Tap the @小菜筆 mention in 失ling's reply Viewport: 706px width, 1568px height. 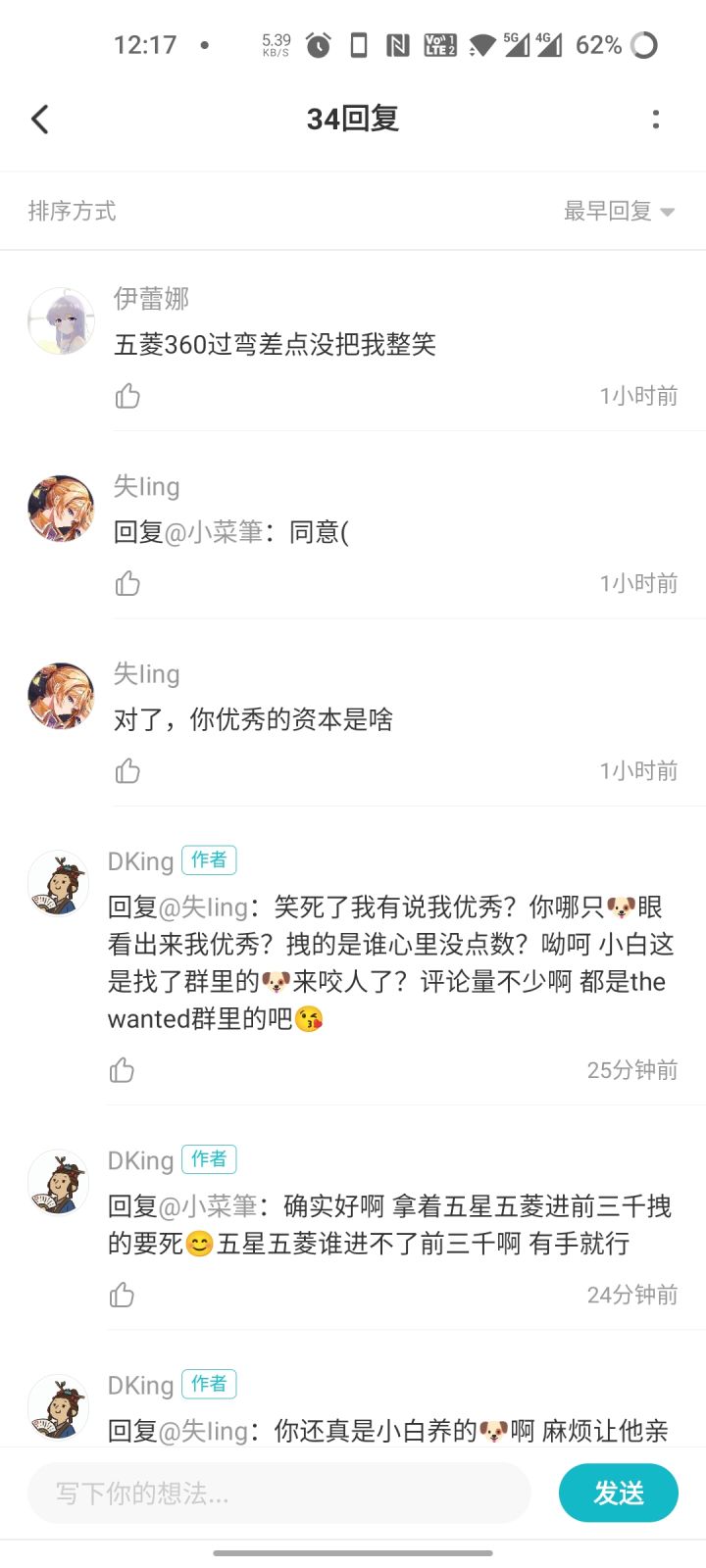coord(213,532)
